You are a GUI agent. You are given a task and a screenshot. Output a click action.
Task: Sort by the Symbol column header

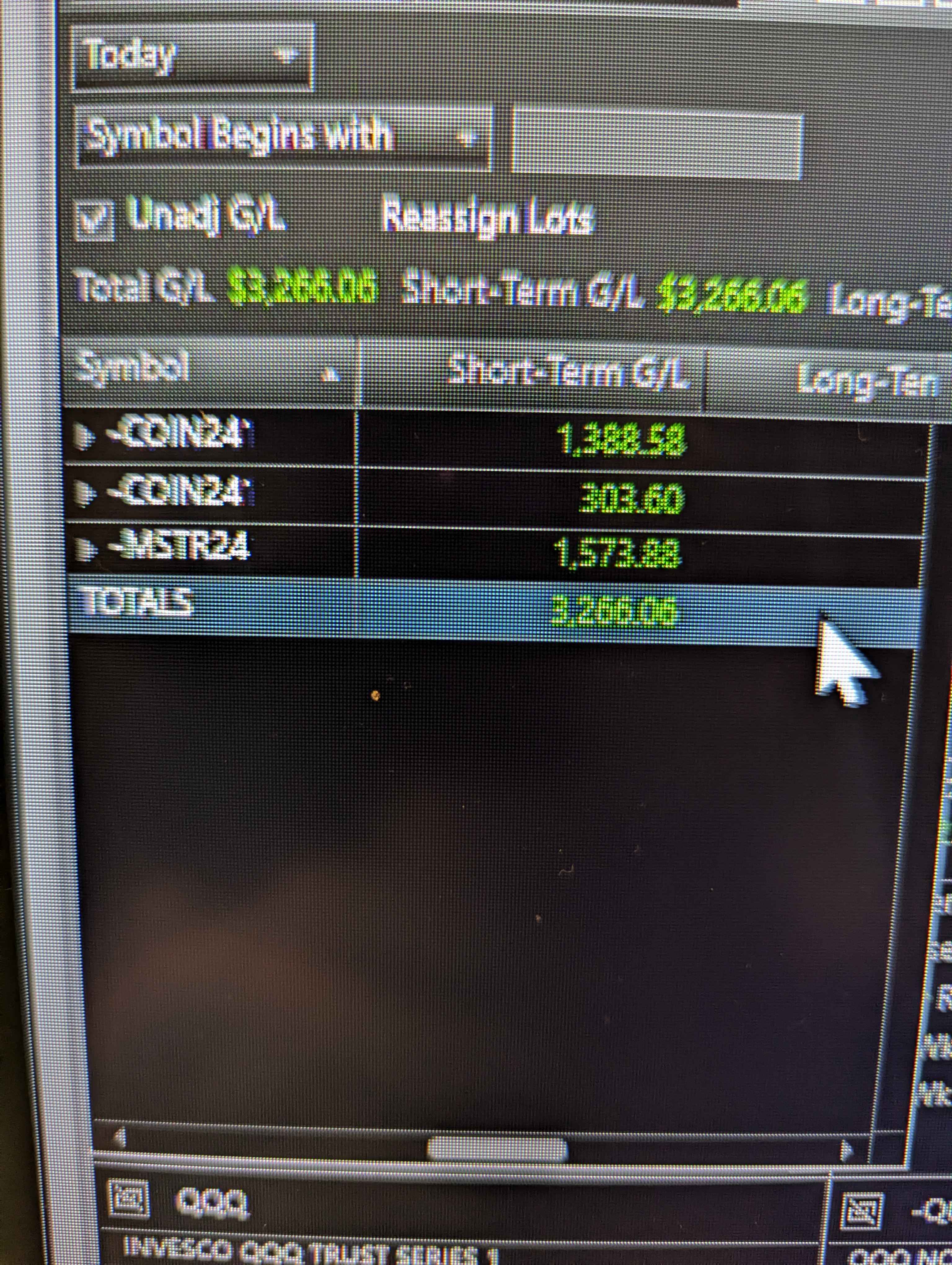(x=209, y=368)
